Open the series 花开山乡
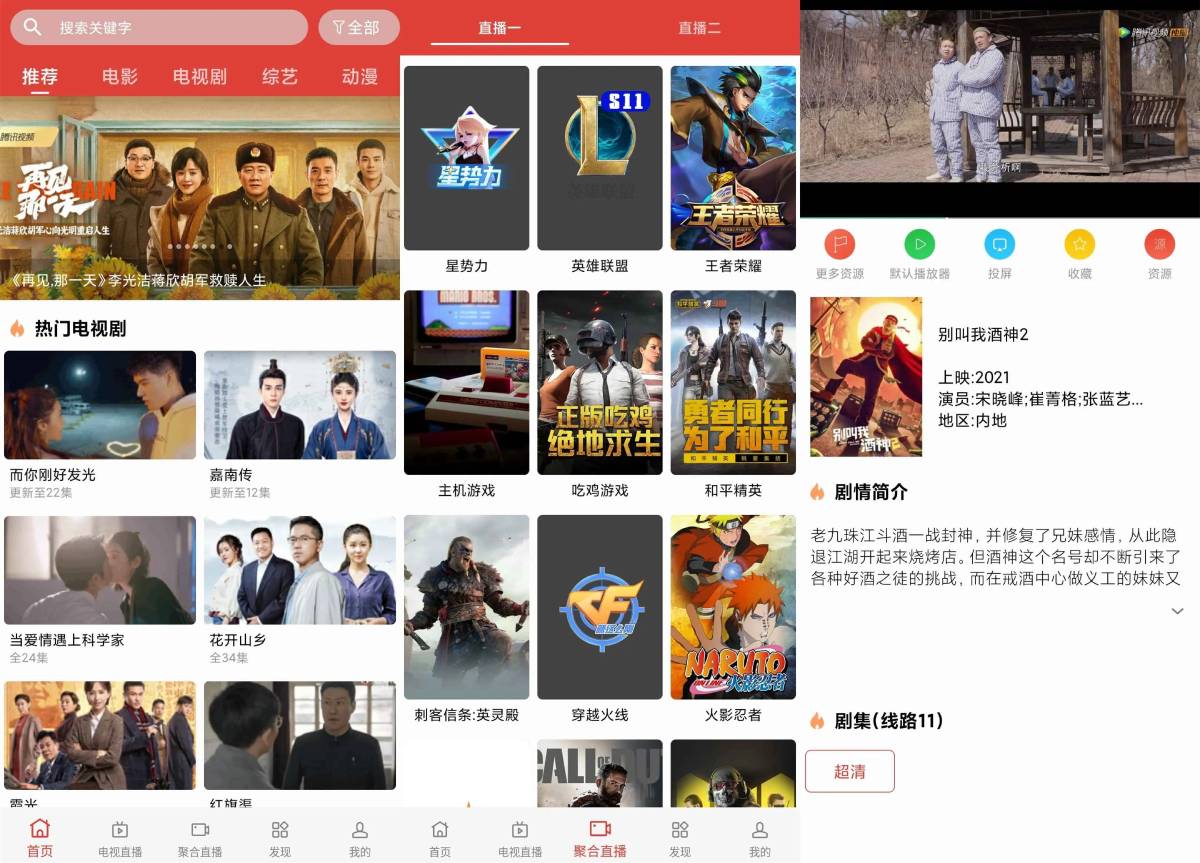1200x863 pixels. click(x=300, y=570)
